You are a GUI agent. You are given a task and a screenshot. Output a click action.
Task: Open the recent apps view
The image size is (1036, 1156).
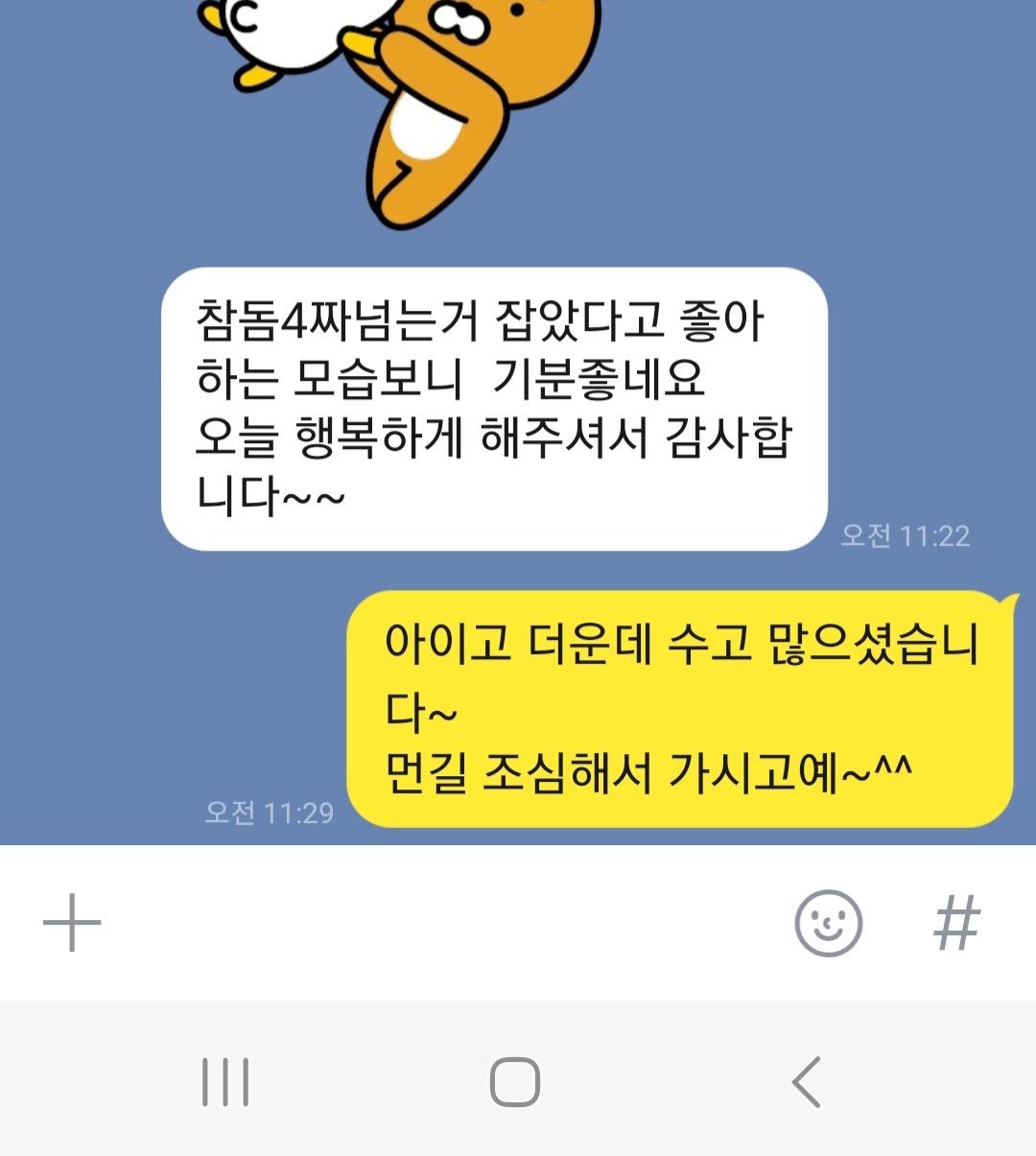(x=225, y=1082)
